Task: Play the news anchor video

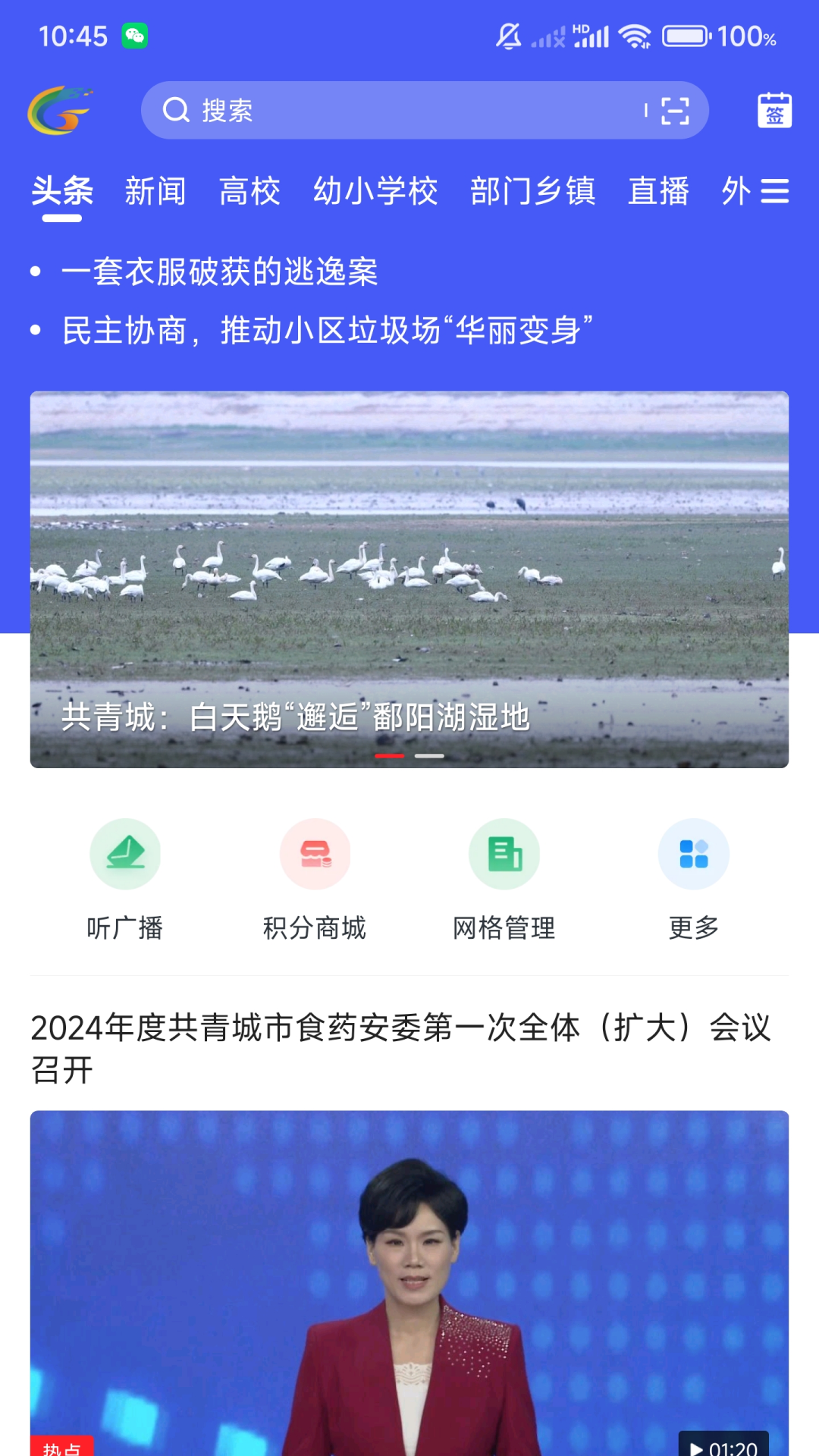Action: point(409,1289)
